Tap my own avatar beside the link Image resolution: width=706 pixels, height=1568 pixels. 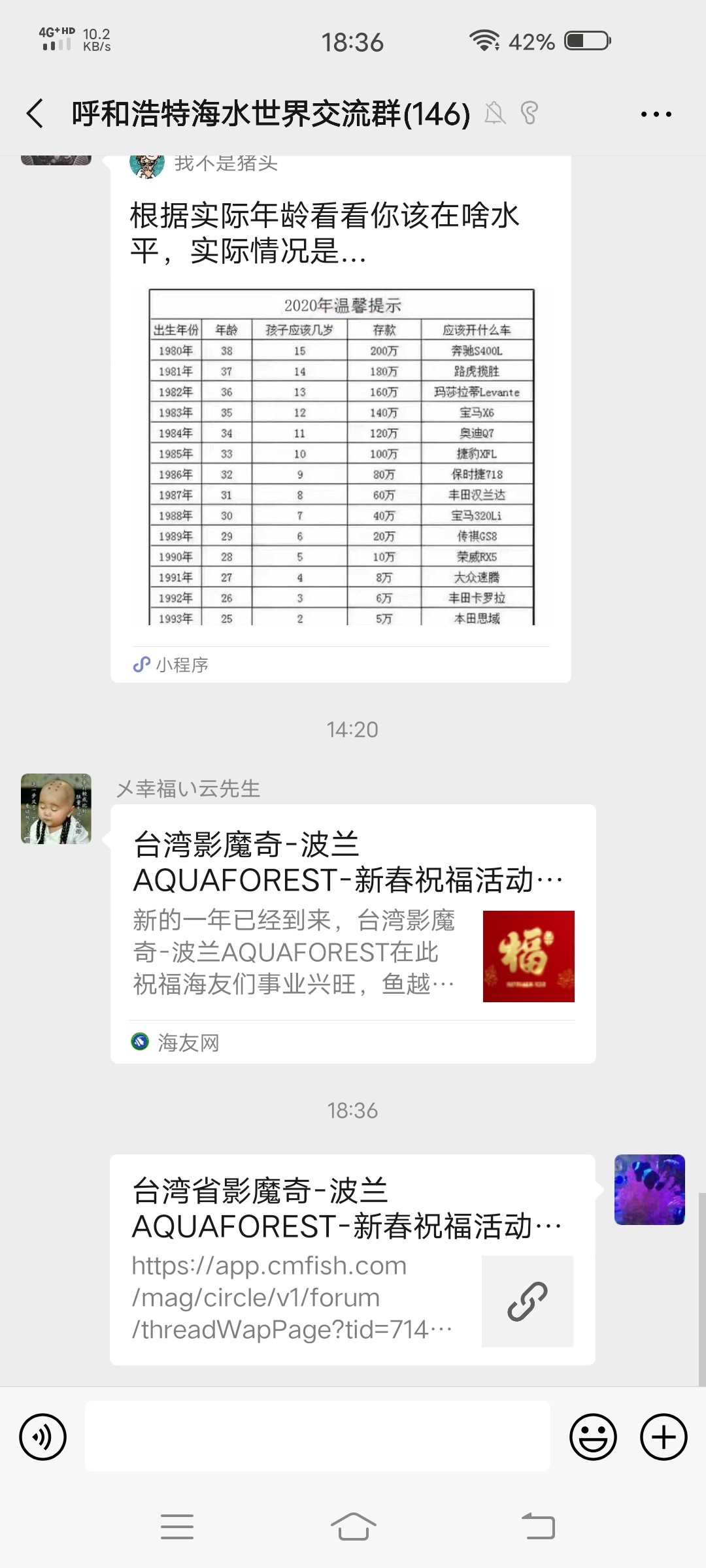[x=649, y=1190]
